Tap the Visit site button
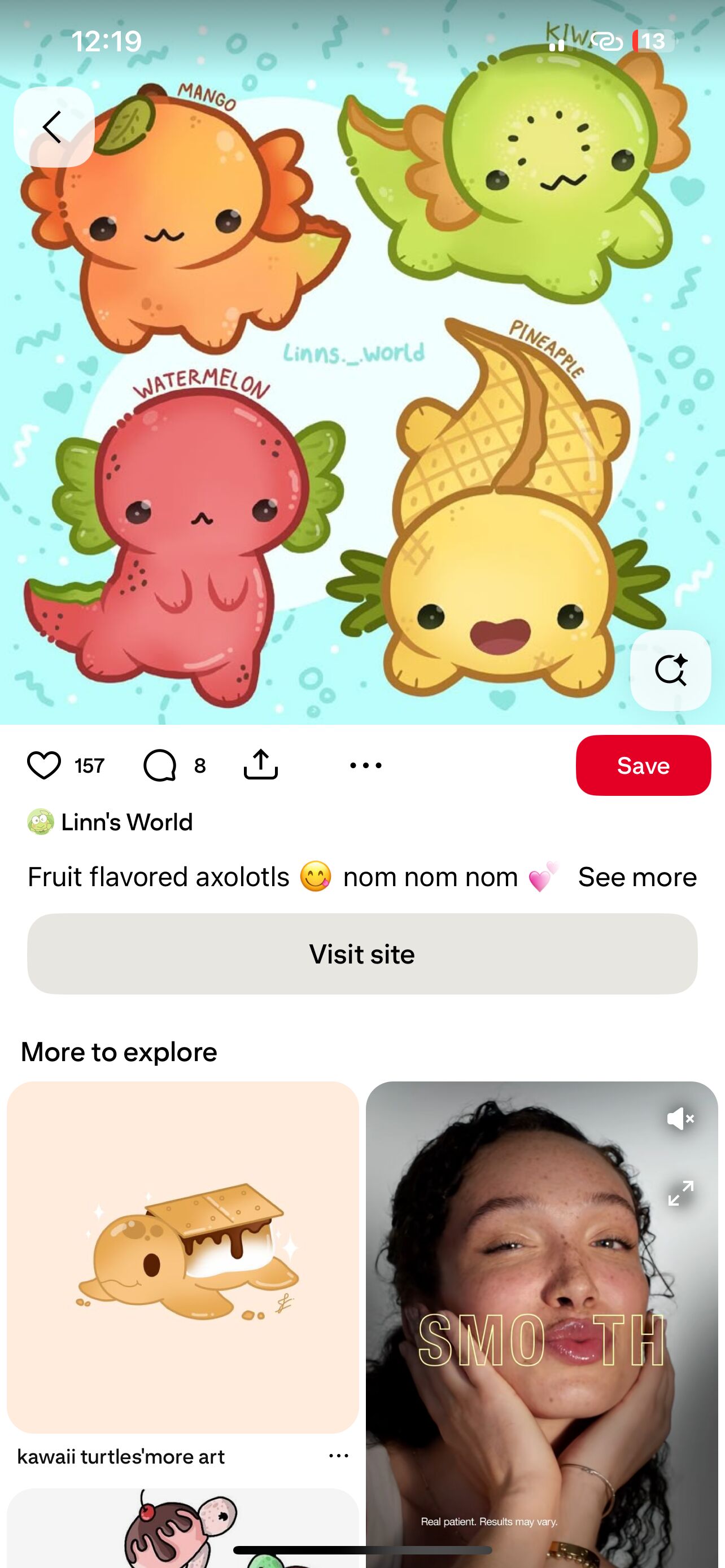 (x=362, y=954)
